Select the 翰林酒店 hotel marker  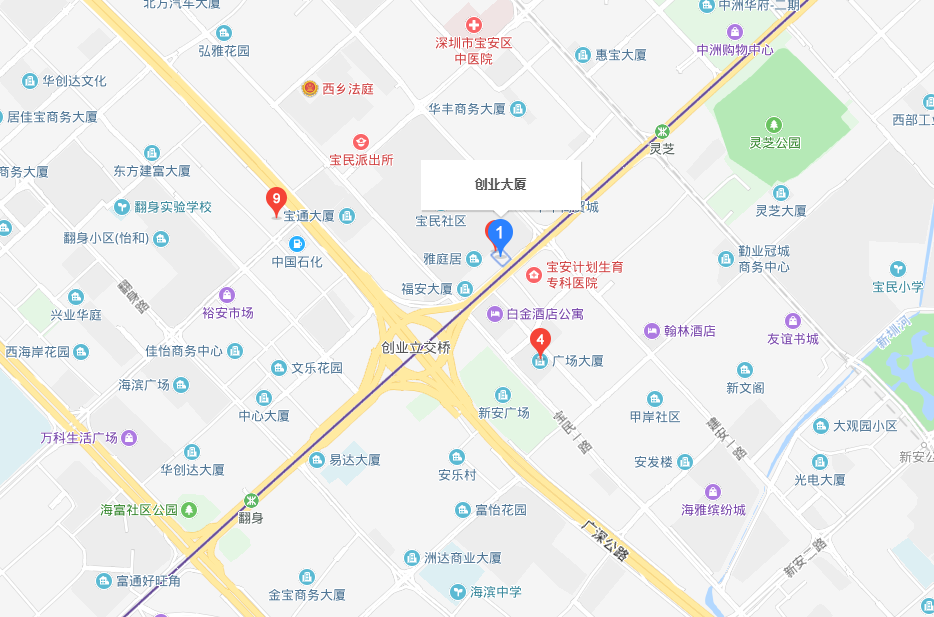coord(654,331)
